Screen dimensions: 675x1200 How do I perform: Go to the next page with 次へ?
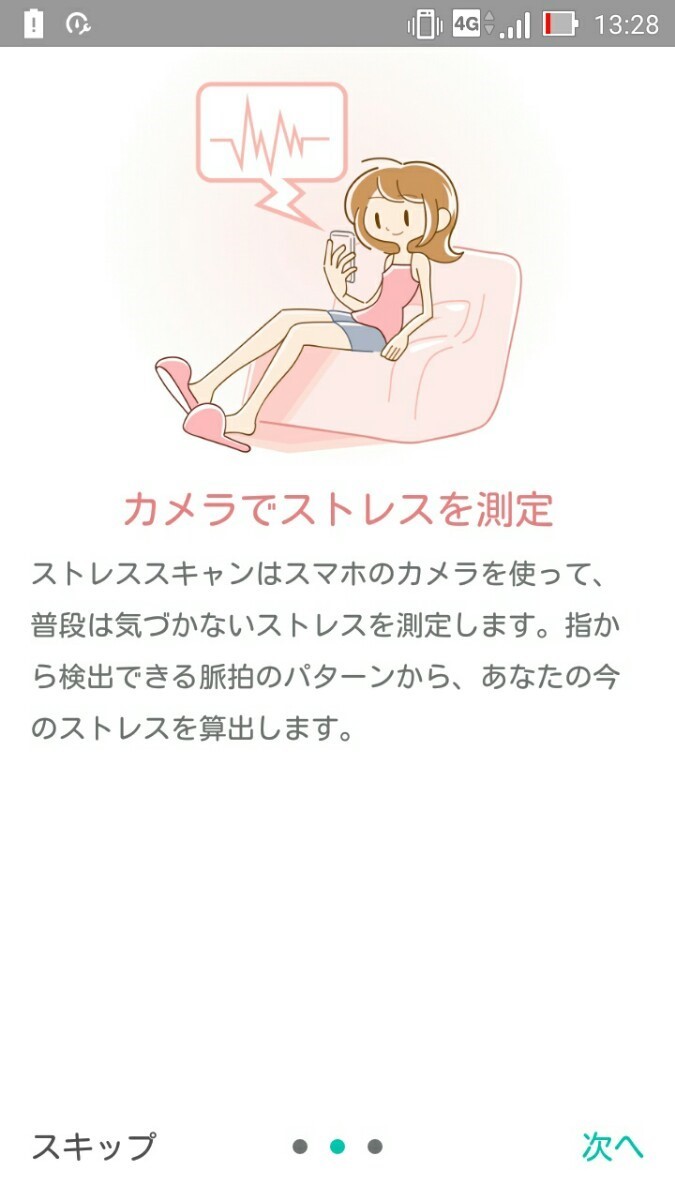612,1146
